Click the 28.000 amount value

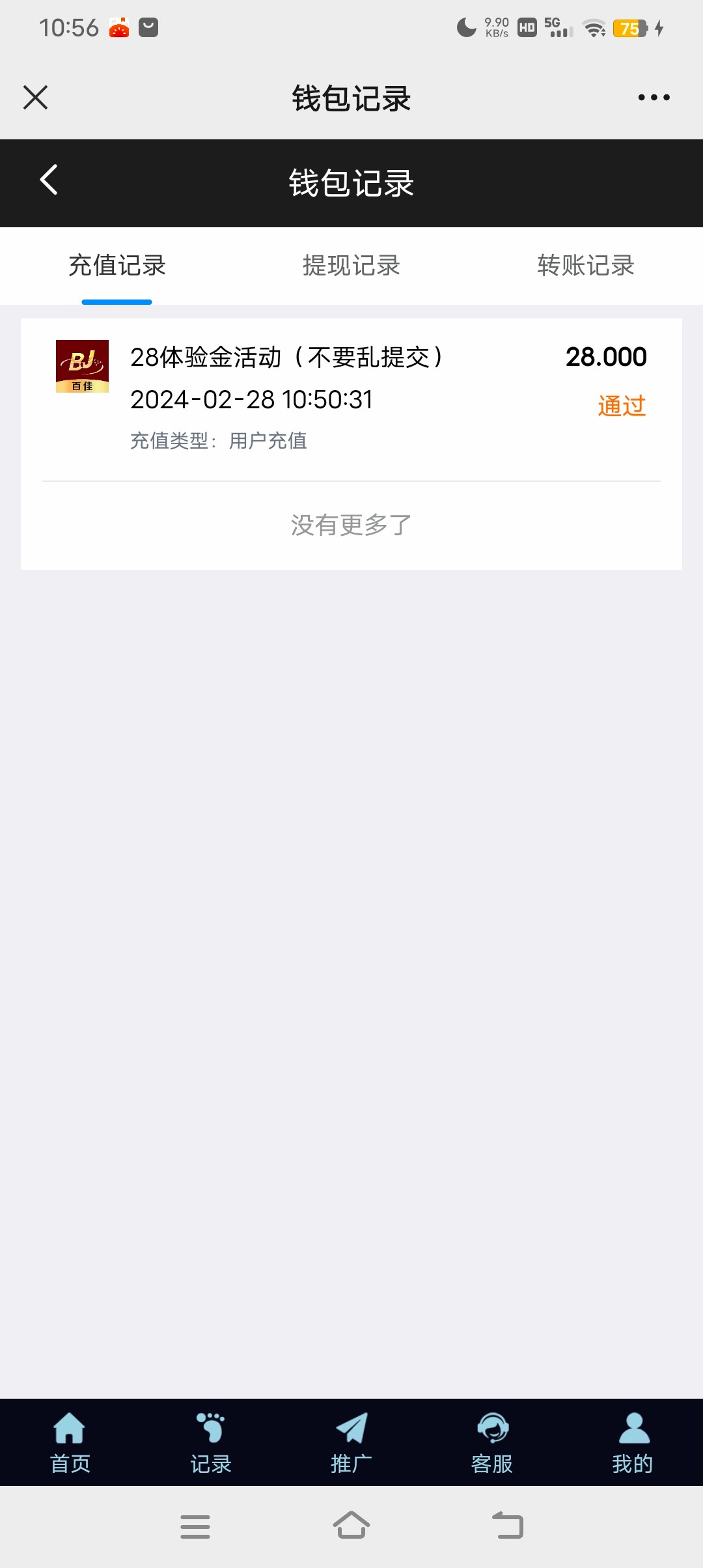click(x=607, y=357)
